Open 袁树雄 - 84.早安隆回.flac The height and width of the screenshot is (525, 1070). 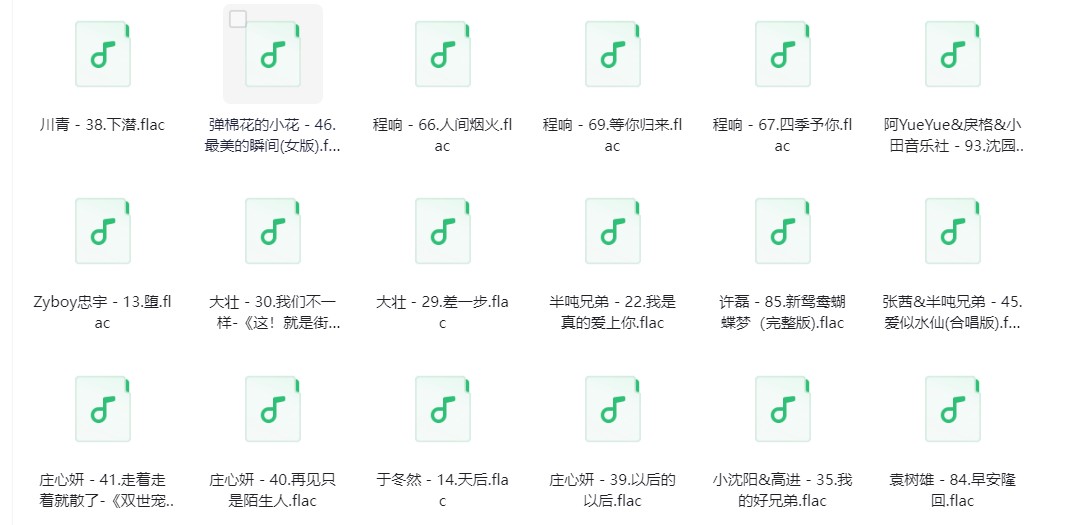[952, 409]
